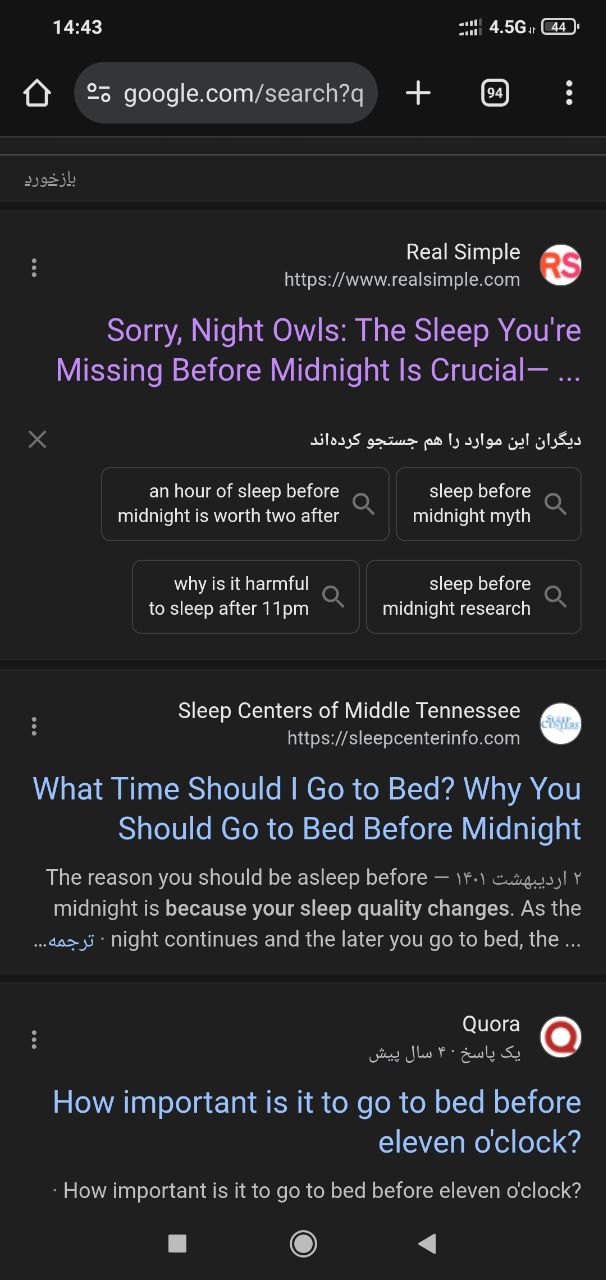Image resolution: width=606 pixels, height=1280 pixels.
Task: Search 'sleep before midnight myth'
Action: [x=488, y=504]
